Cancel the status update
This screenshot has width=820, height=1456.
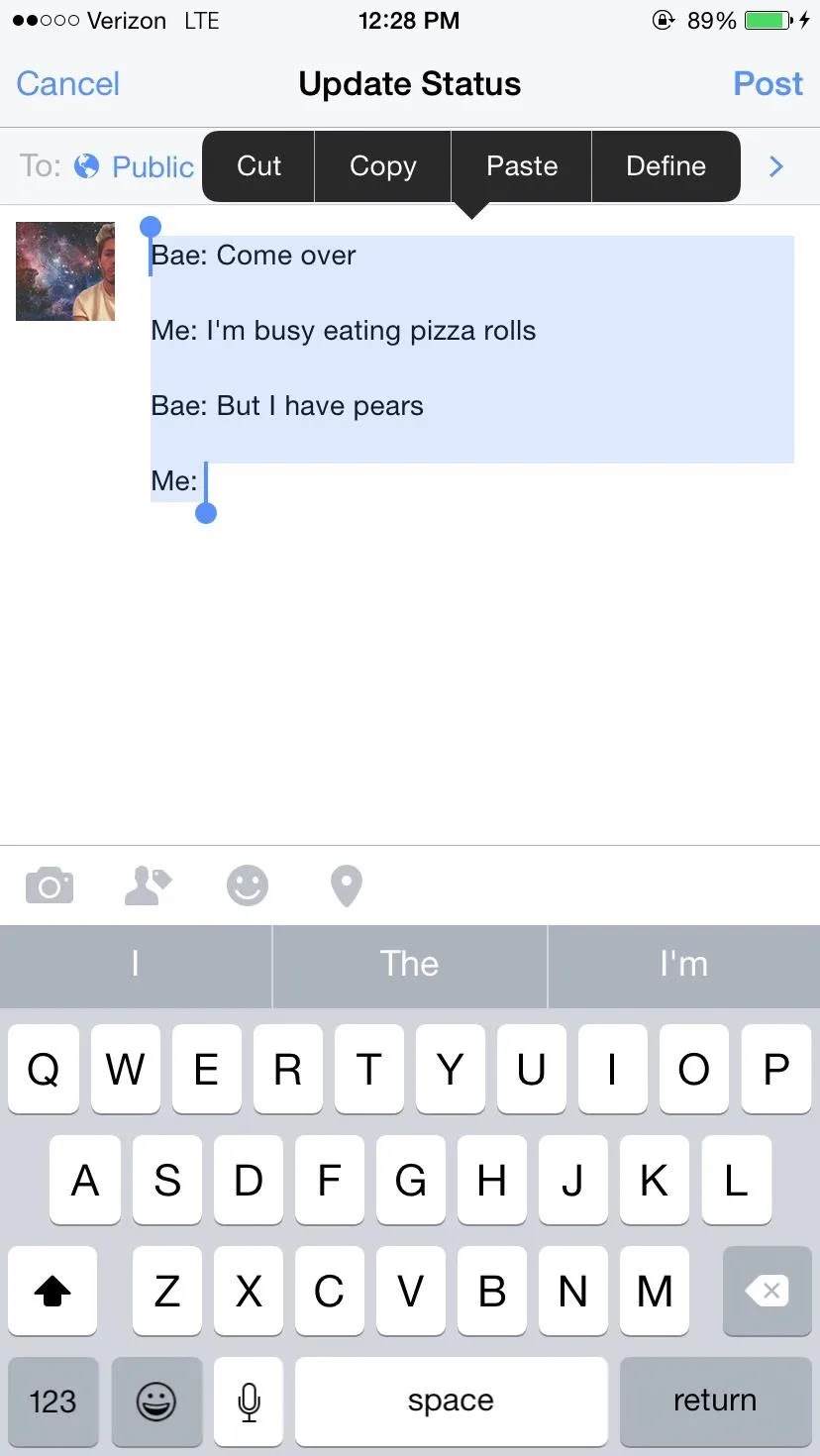(67, 84)
